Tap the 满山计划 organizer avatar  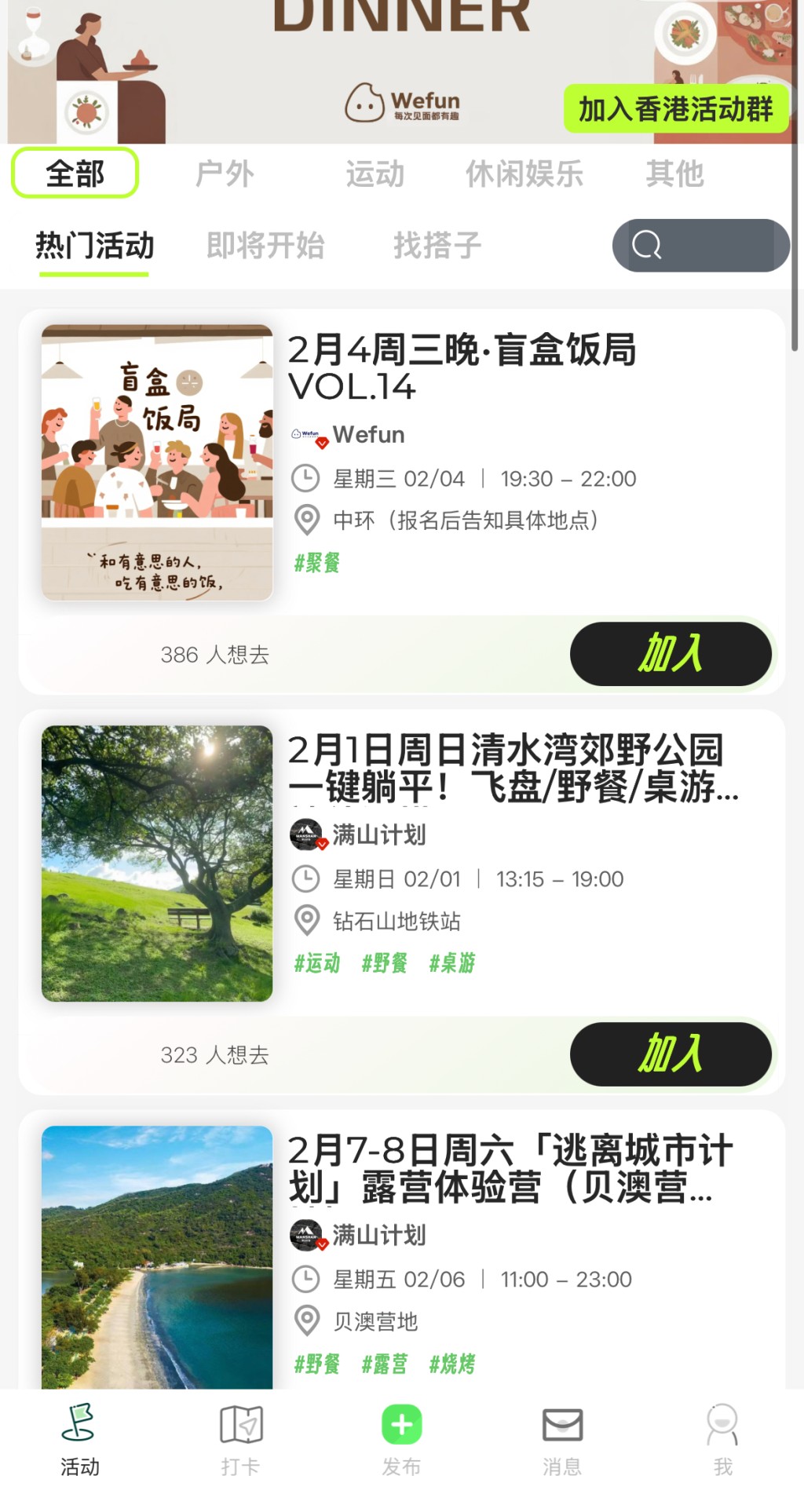[307, 835]
